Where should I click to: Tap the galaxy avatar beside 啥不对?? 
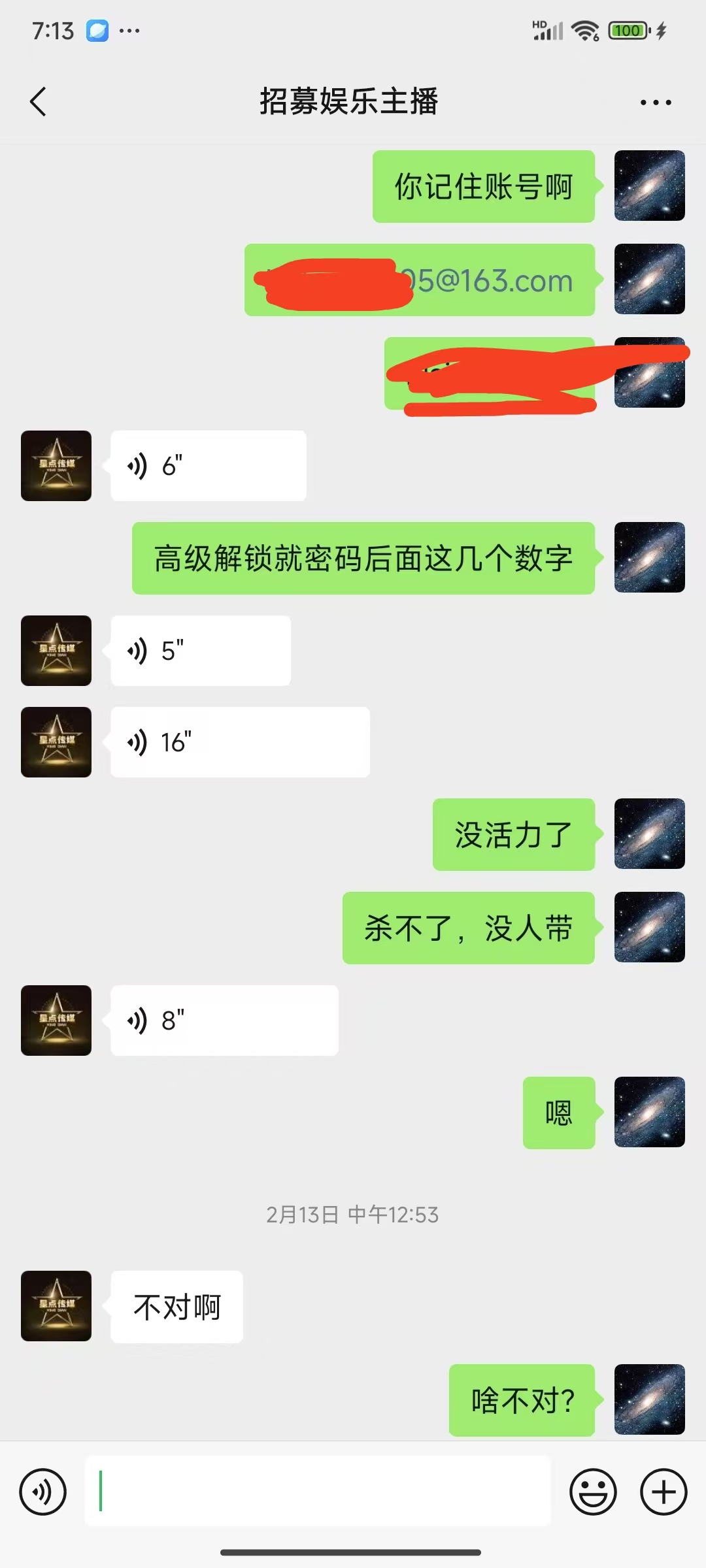(x=649, y=1399)
